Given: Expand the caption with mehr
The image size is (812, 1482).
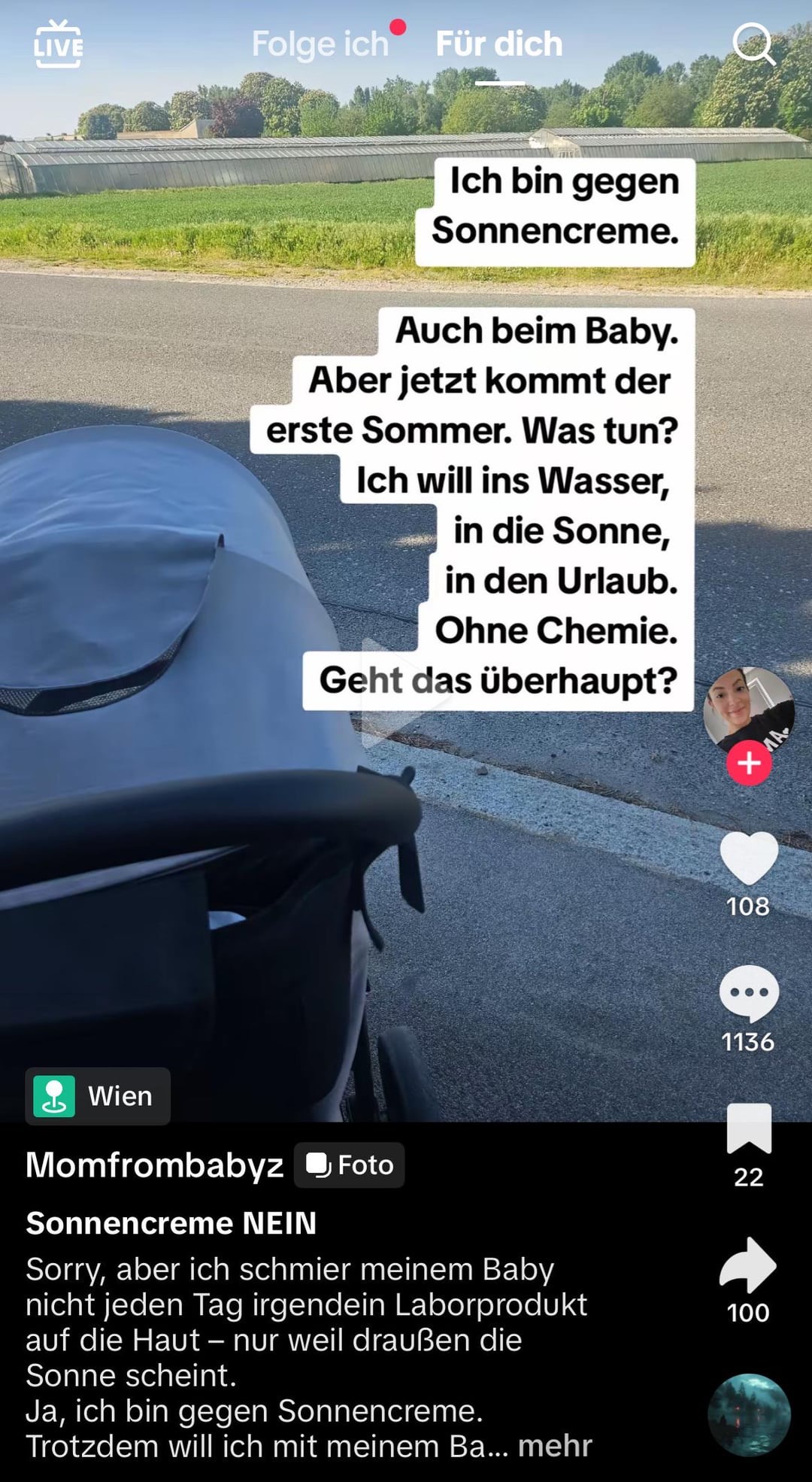Looking at the screenshot, I should point(555,1446).
